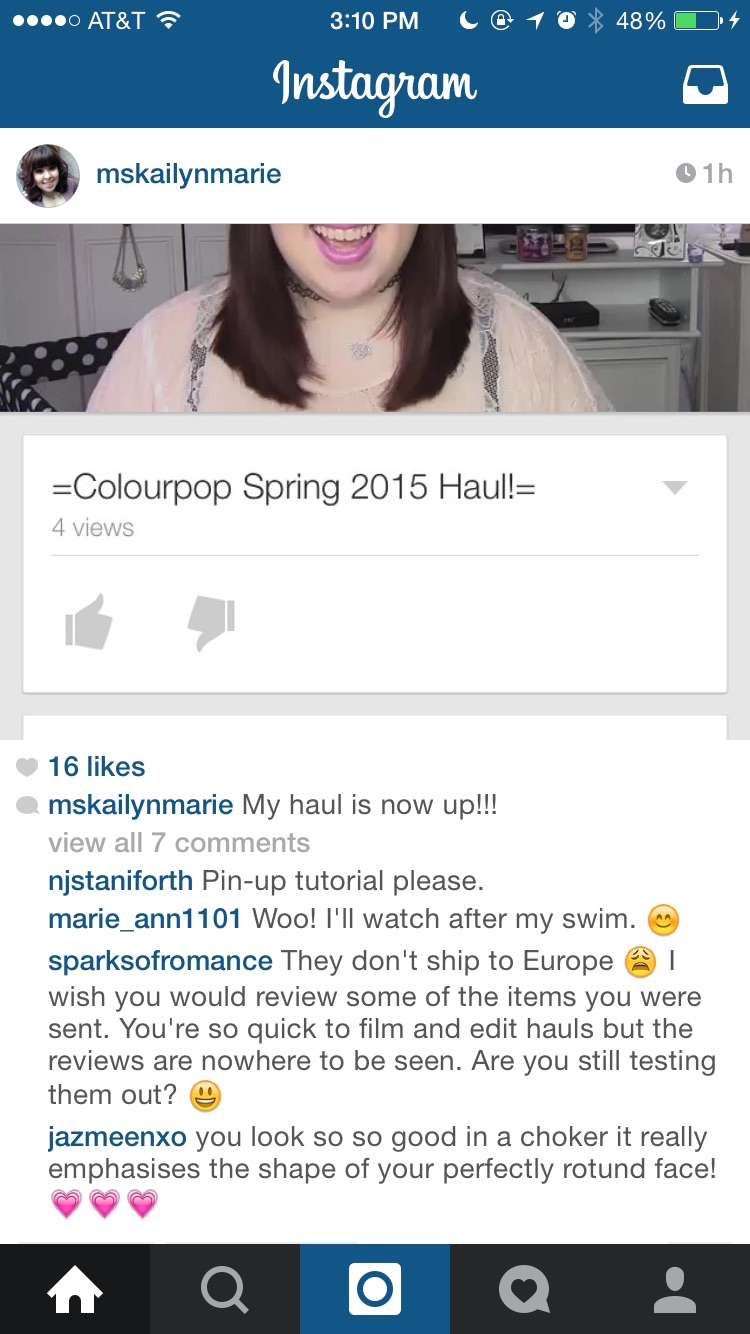750x1334 pixels.
Task: Open mskailynmarie's profile picture in the header
Action: coord(48,175)
